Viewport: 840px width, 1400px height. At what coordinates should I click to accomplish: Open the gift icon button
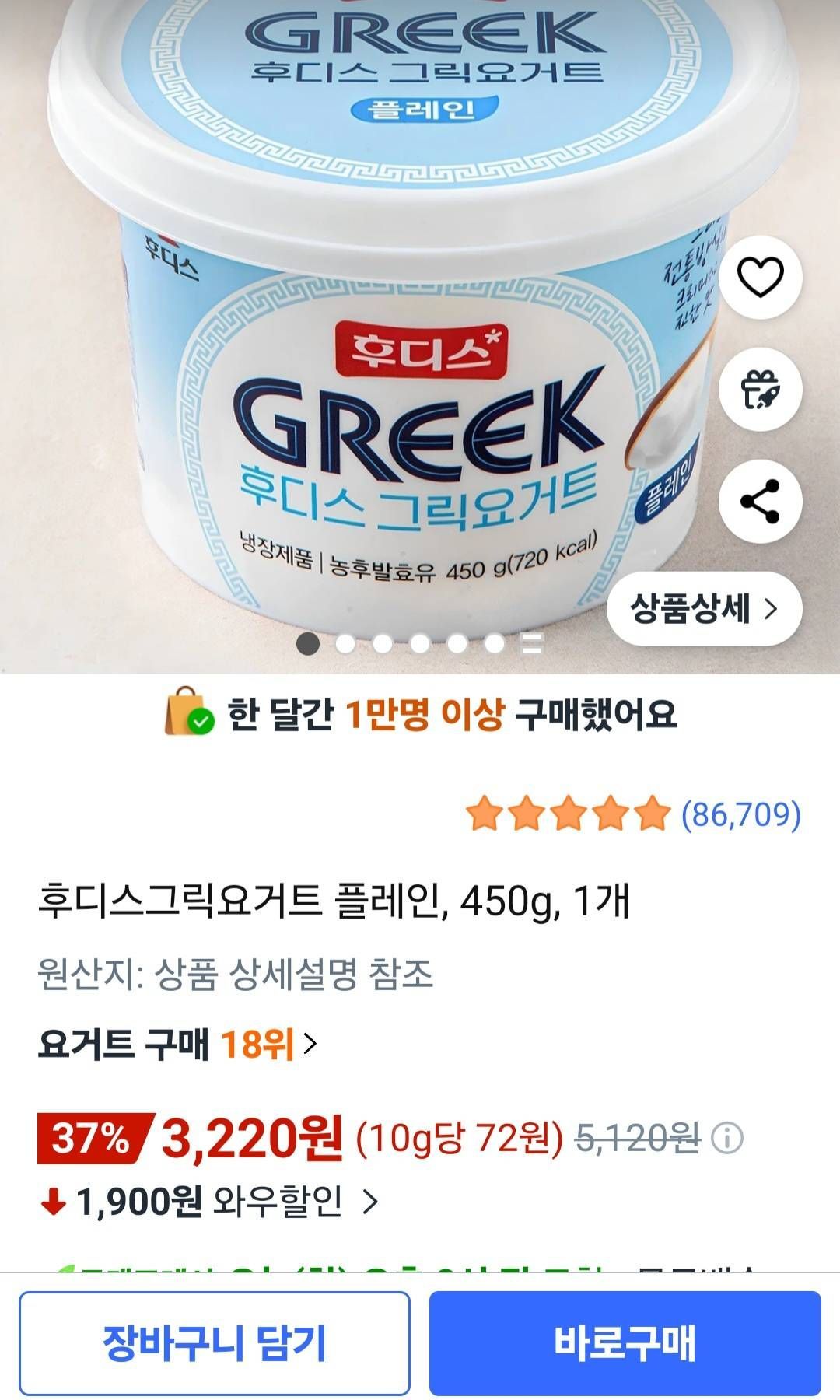tap(760, 389)
